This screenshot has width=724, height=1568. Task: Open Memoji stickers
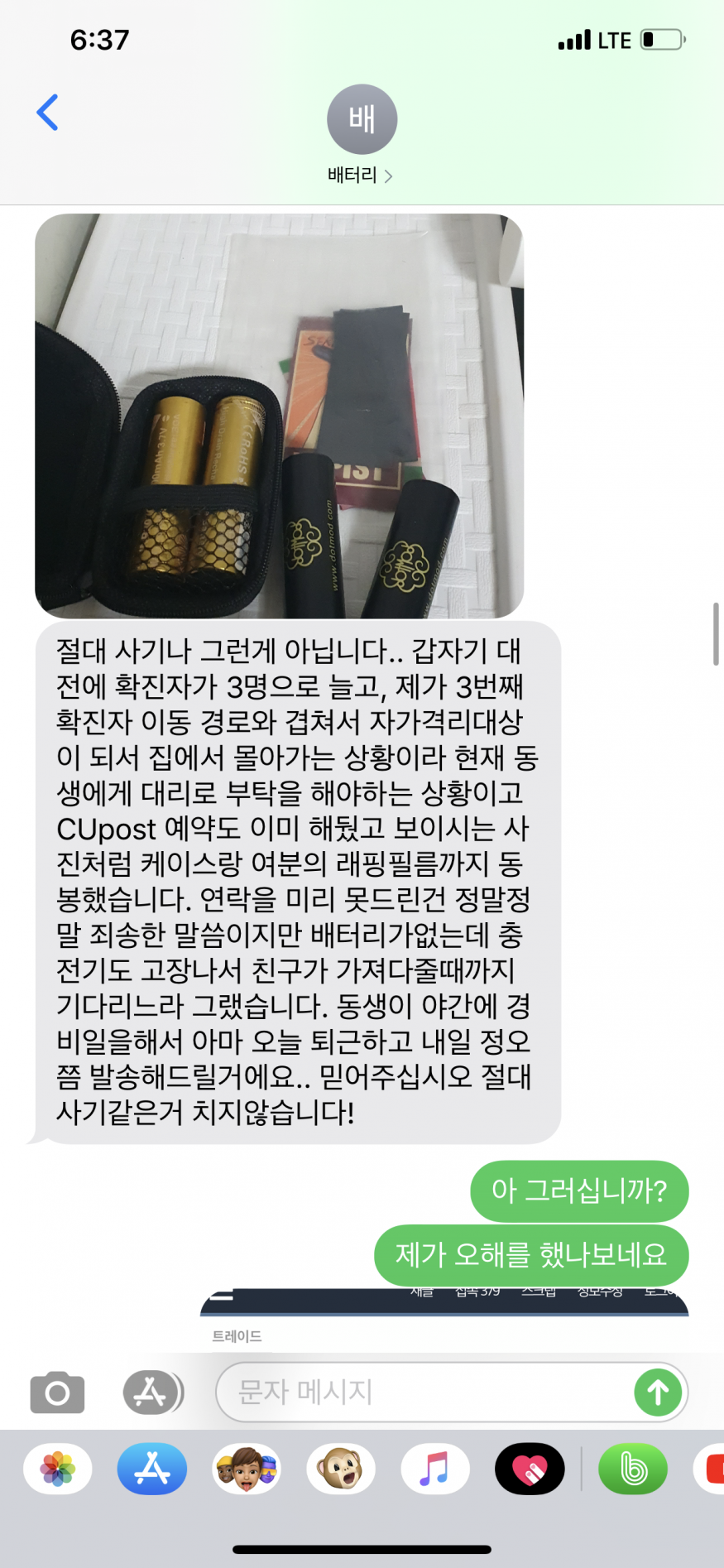click(247, 1469)
